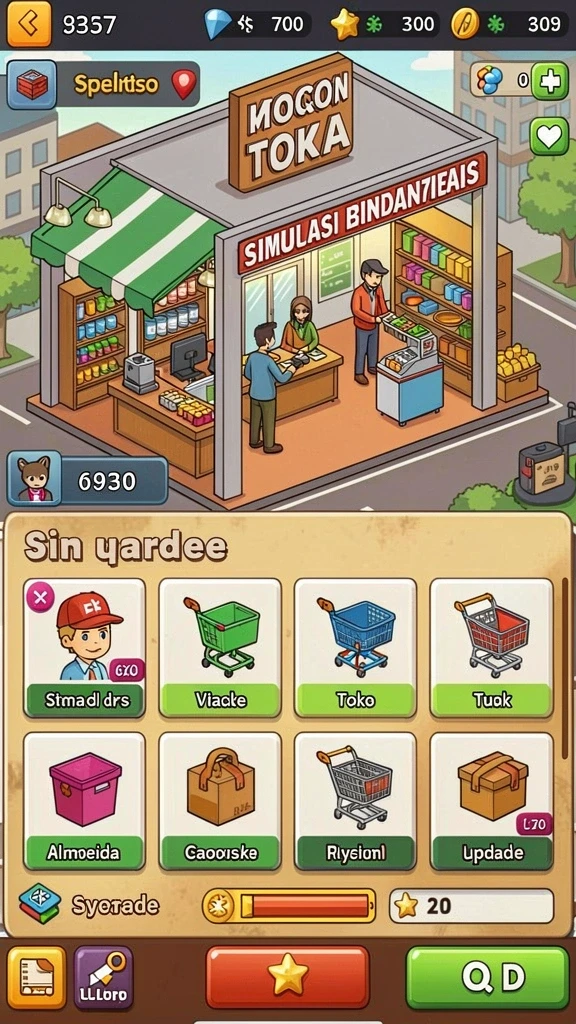The height and width of the screenshot is (1024, 576).
Task: Tap the green QD button
Action: (x=487, y=977)
